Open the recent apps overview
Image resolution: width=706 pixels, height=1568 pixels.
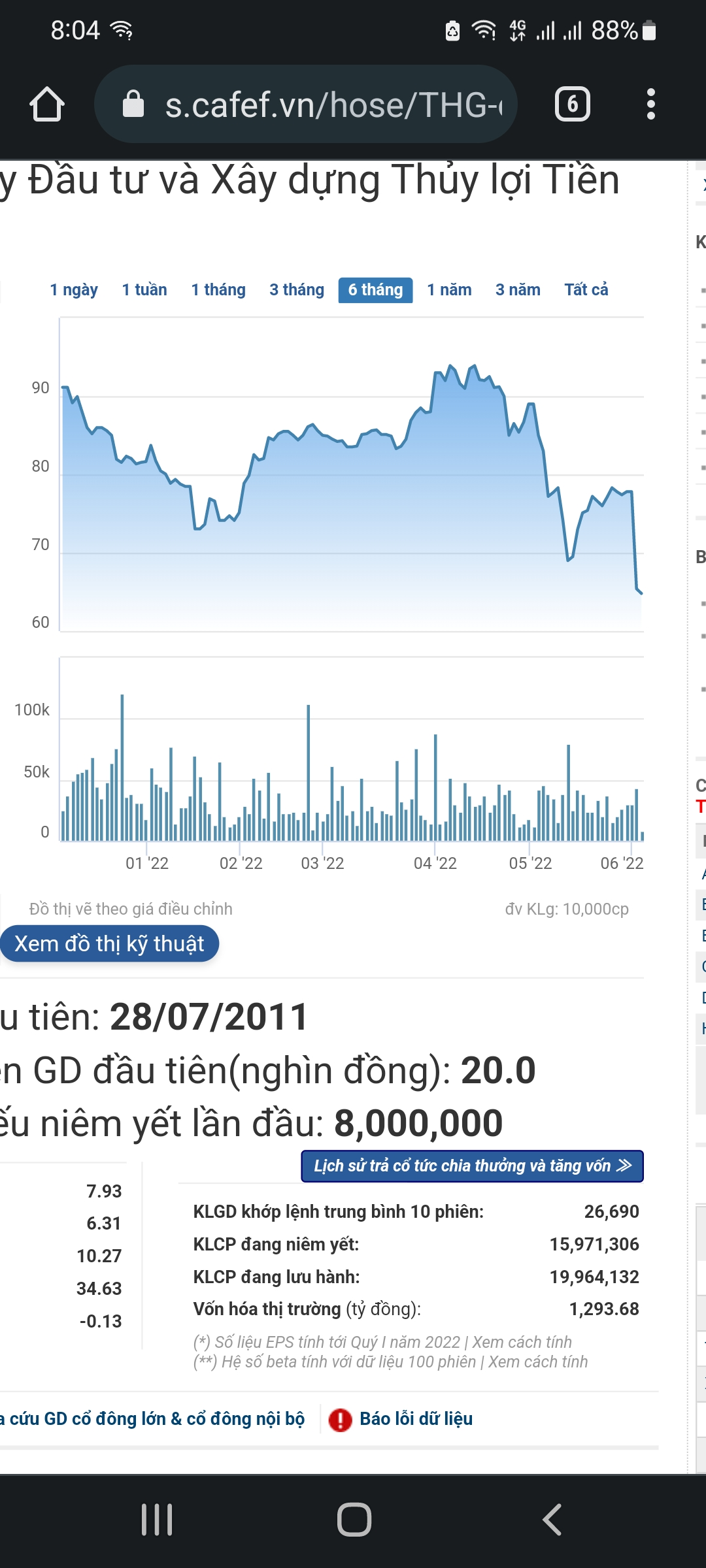[157, 1519]
